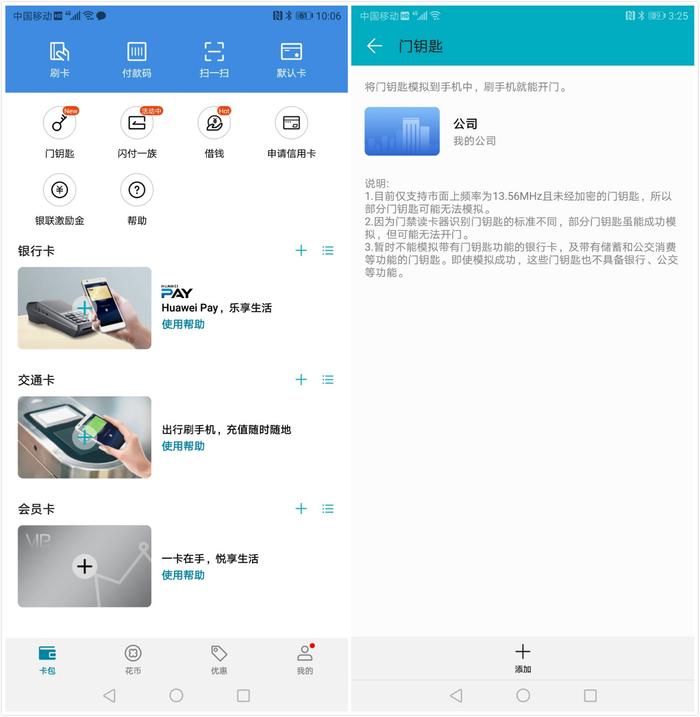Screen dimensions: 700x717
Task: Switch to the 我的 tab
Action: tap(304, 659)
